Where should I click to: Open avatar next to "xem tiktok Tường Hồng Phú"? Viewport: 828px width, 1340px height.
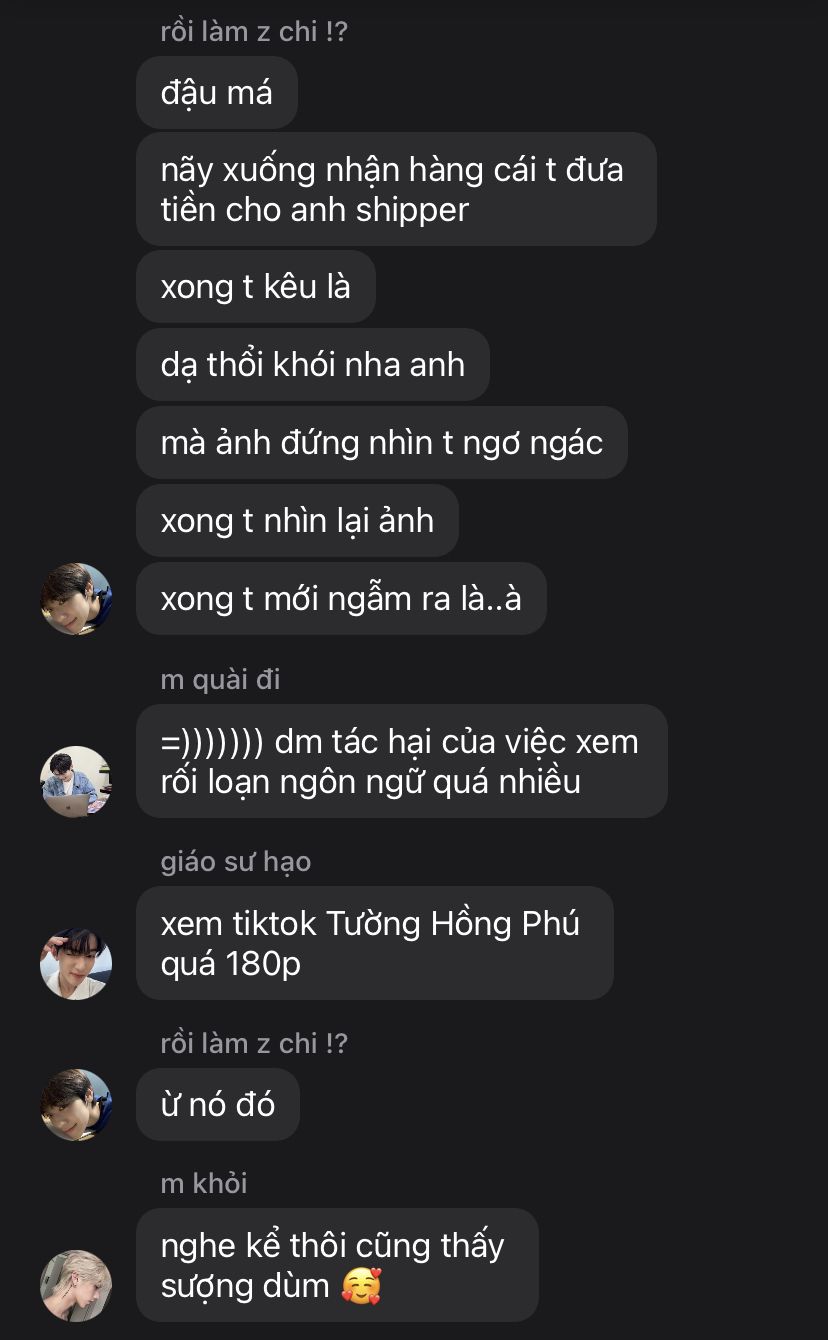tap(76, 963)
